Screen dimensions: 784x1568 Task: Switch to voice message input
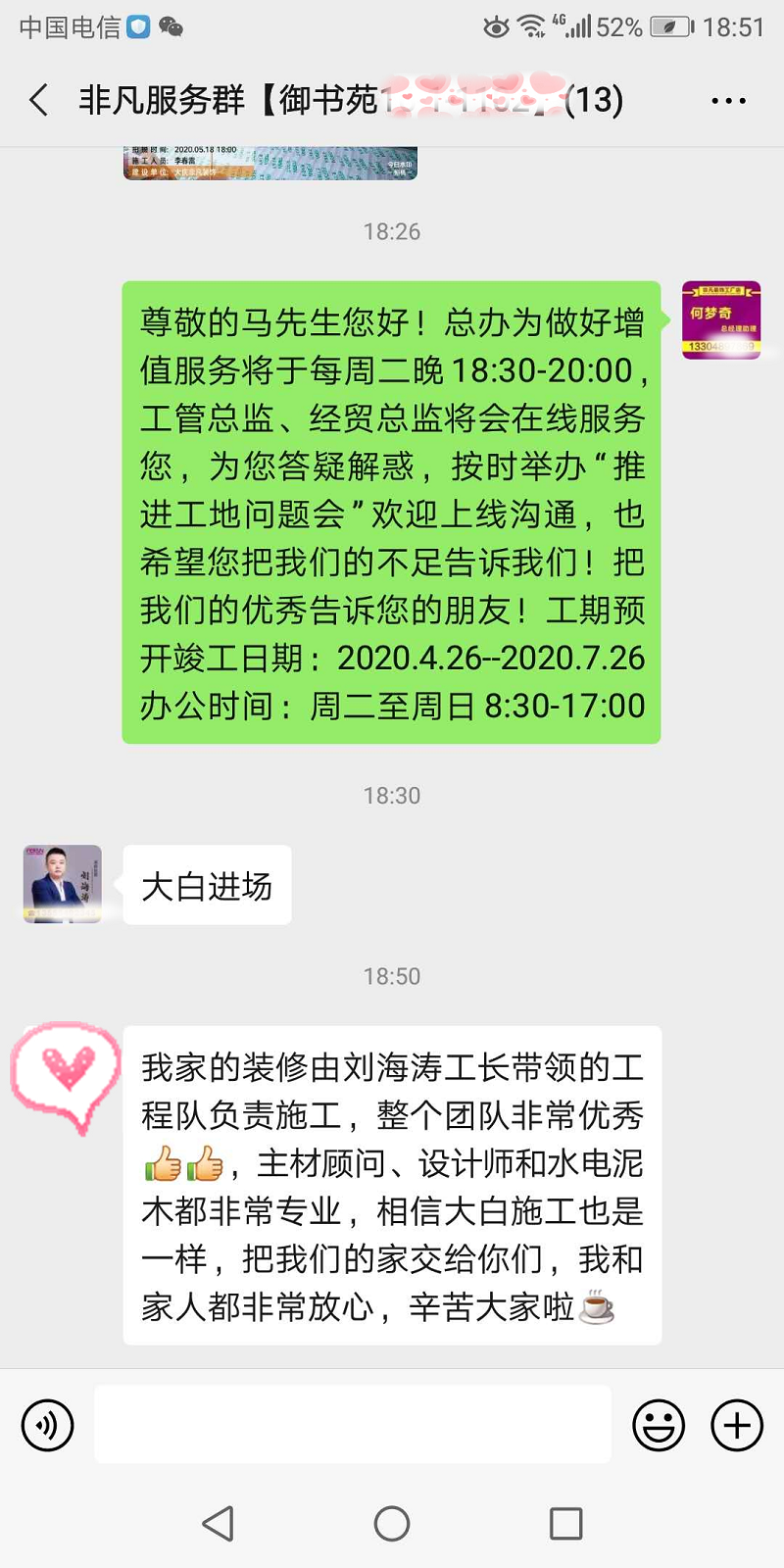pos(47,1425)
